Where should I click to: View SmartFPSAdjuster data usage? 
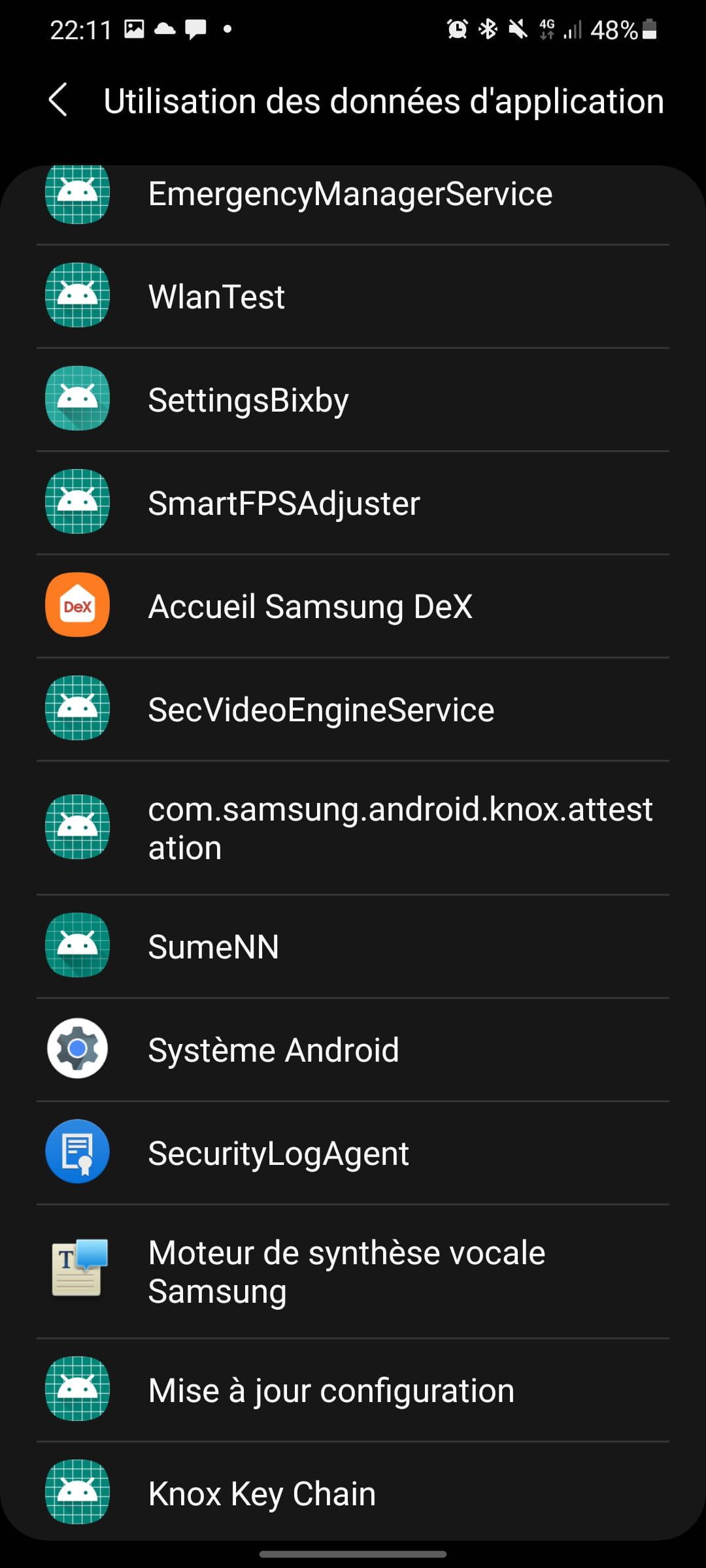(x=353, y=503)
